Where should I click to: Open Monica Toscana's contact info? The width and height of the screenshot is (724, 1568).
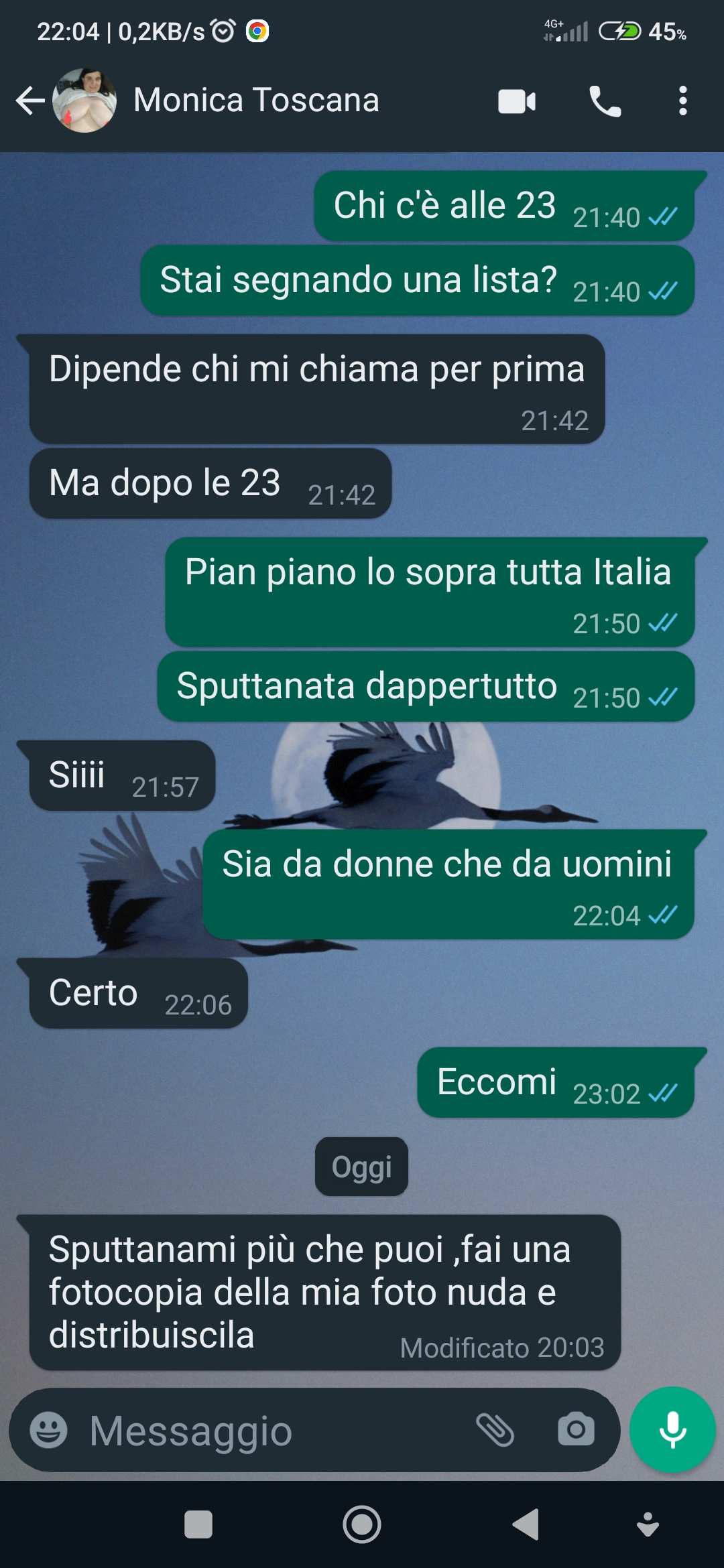256,101
